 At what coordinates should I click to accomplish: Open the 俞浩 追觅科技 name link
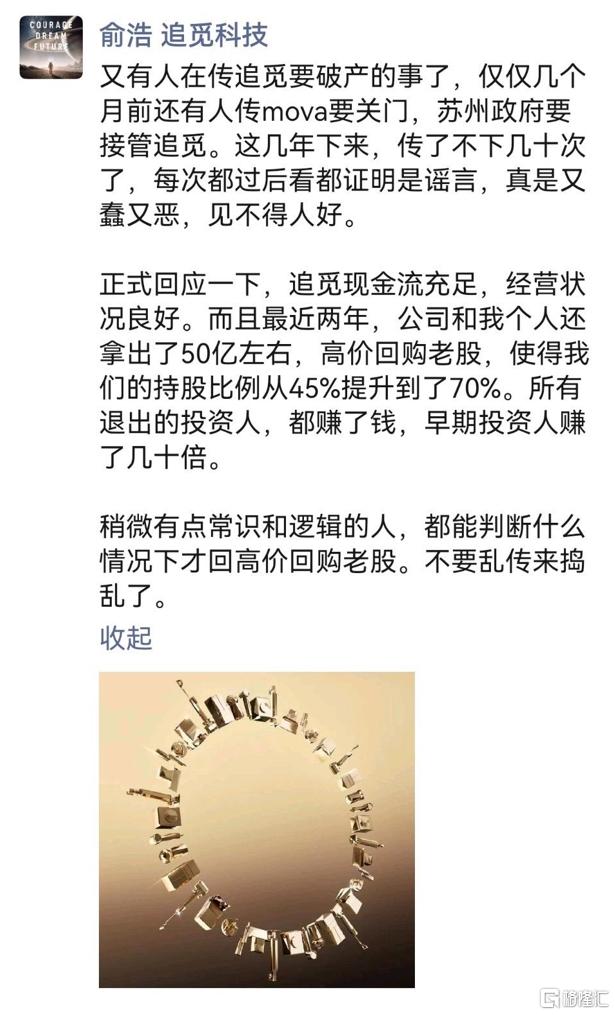(x=183, y=36)
